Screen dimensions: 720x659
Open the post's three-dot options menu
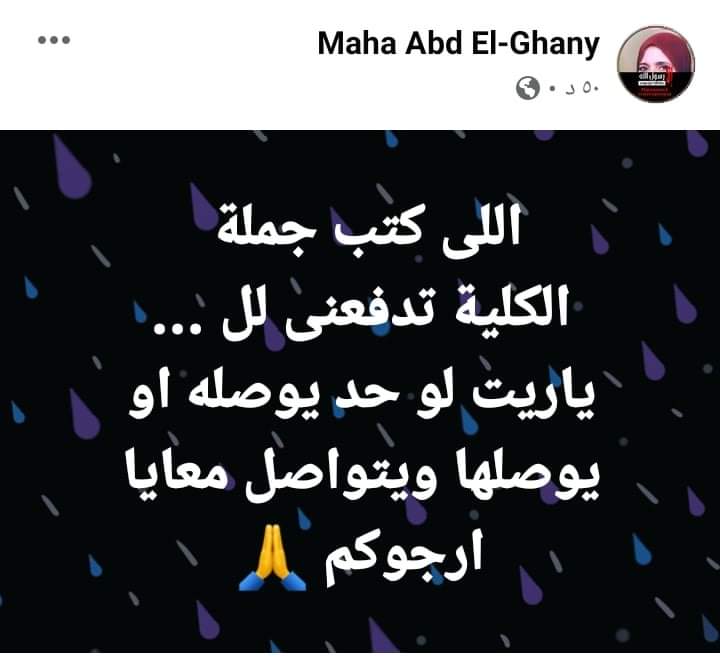coord(54,41)
